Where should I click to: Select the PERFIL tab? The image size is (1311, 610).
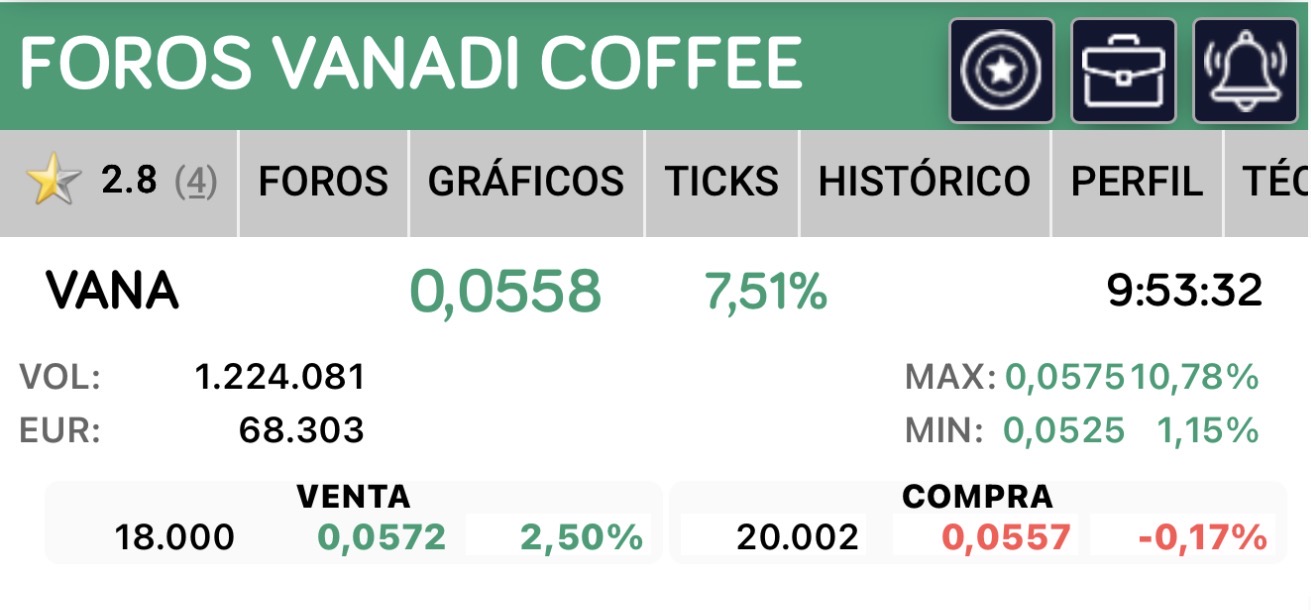tap(1136, 182)
